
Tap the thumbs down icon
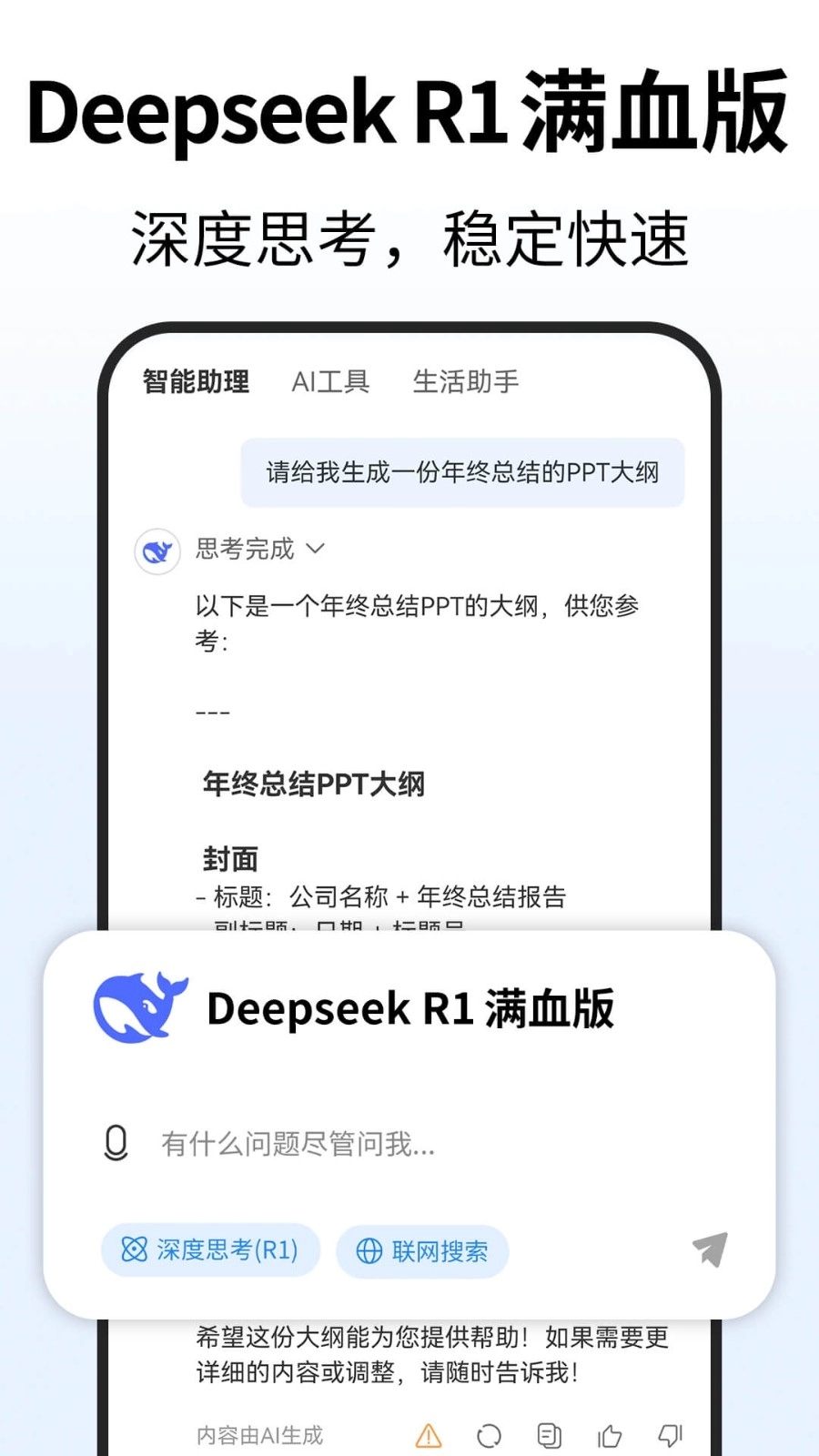[670, 1436]
